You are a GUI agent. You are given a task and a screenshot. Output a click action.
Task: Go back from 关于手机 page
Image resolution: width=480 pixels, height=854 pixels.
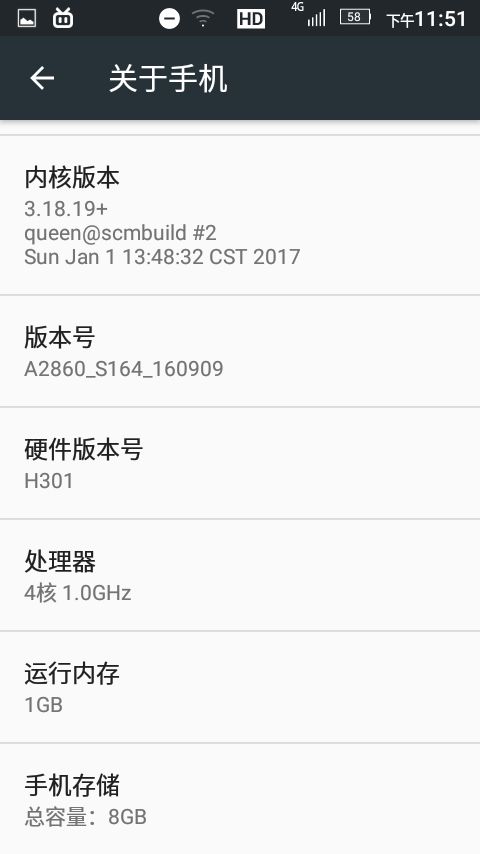42,78
